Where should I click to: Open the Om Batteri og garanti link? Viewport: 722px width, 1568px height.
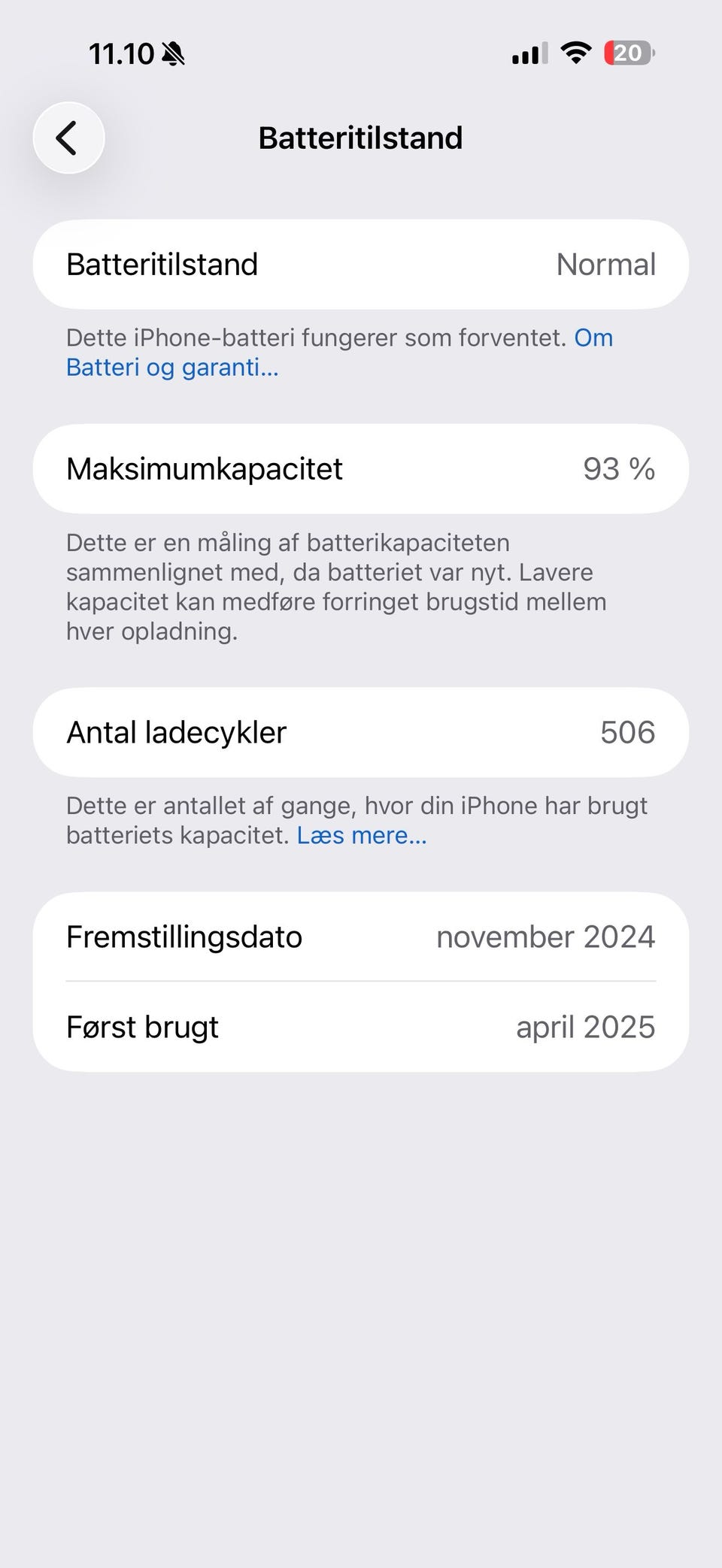pos(172,368)
